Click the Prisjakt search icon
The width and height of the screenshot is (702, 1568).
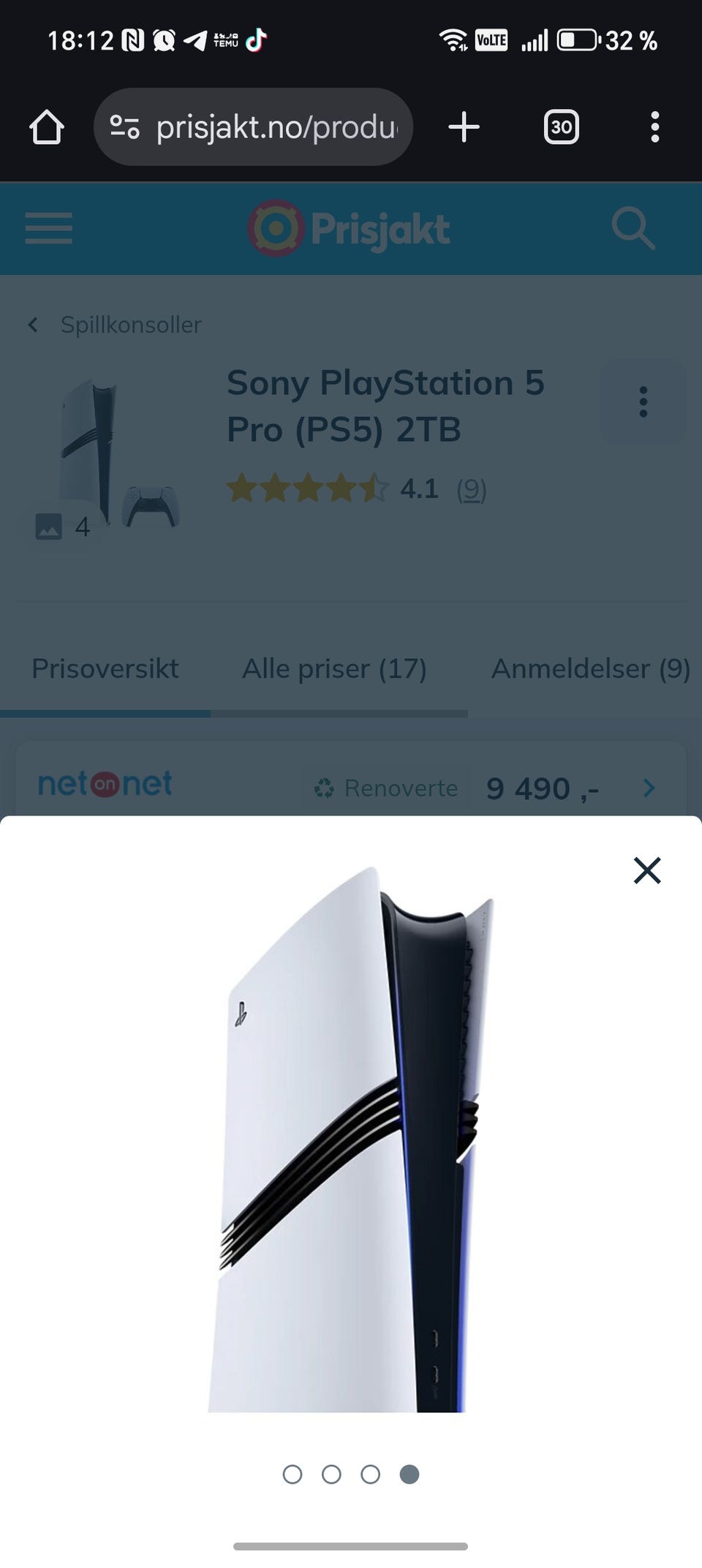(633, 229)
